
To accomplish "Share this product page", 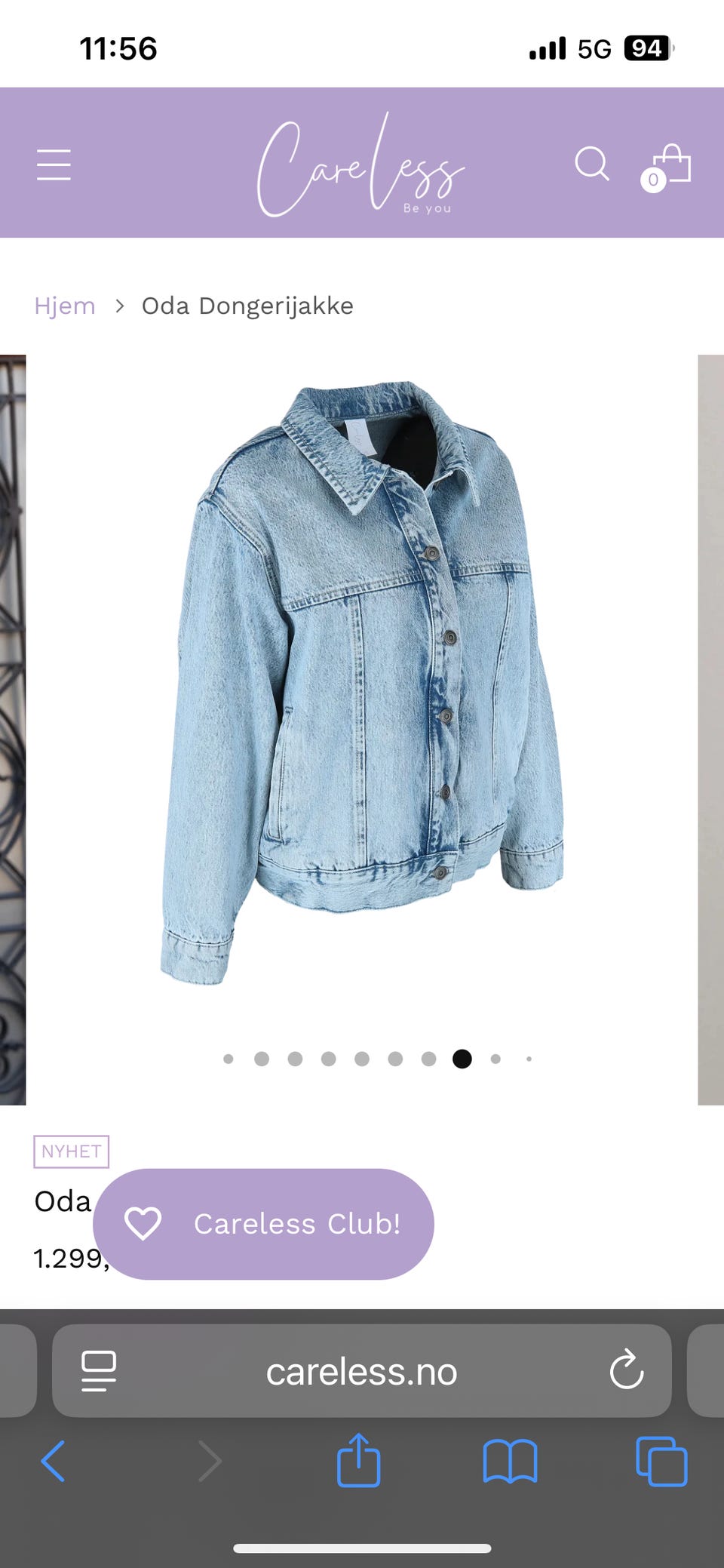I will point(358,1460).
